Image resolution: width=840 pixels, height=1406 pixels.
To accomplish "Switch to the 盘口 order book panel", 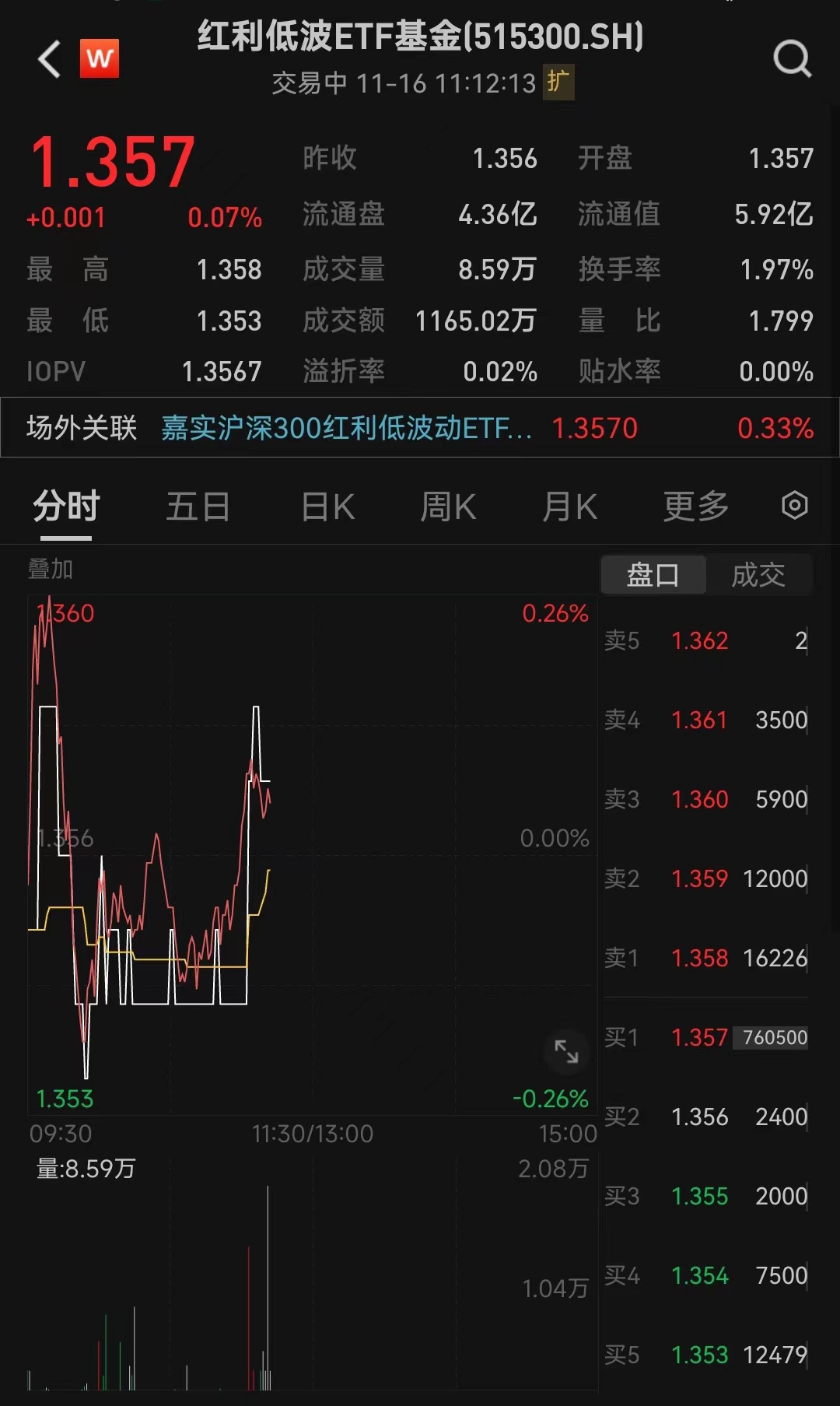I will [x=653, y=574].
